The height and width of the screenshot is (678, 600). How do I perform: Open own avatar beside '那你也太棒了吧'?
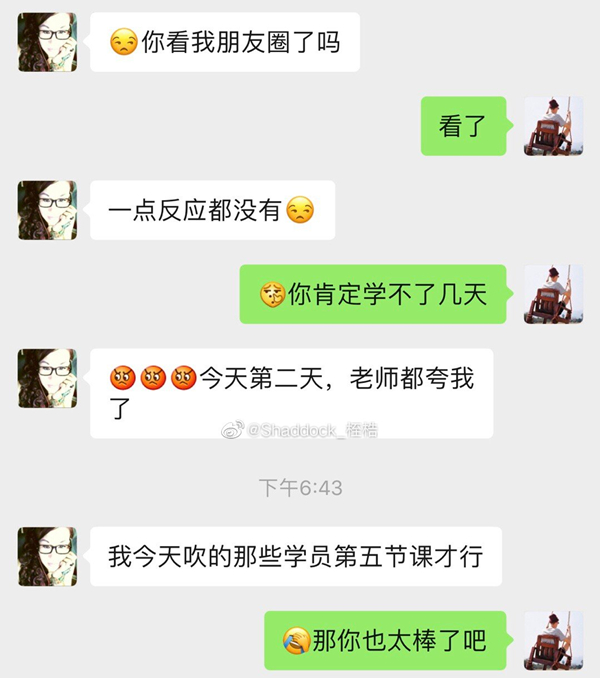[x=553, y=640]
